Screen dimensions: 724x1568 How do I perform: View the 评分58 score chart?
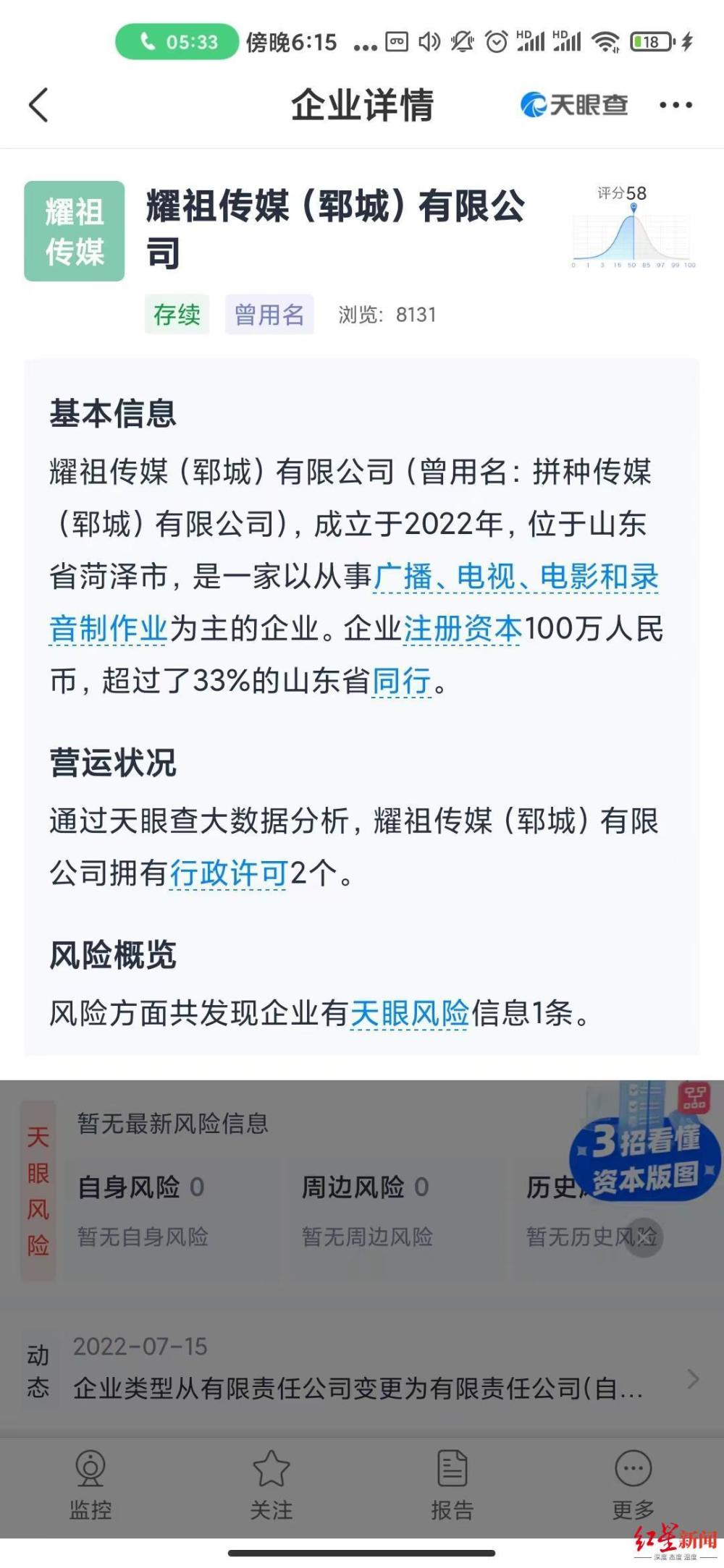(x=633, y=227)
